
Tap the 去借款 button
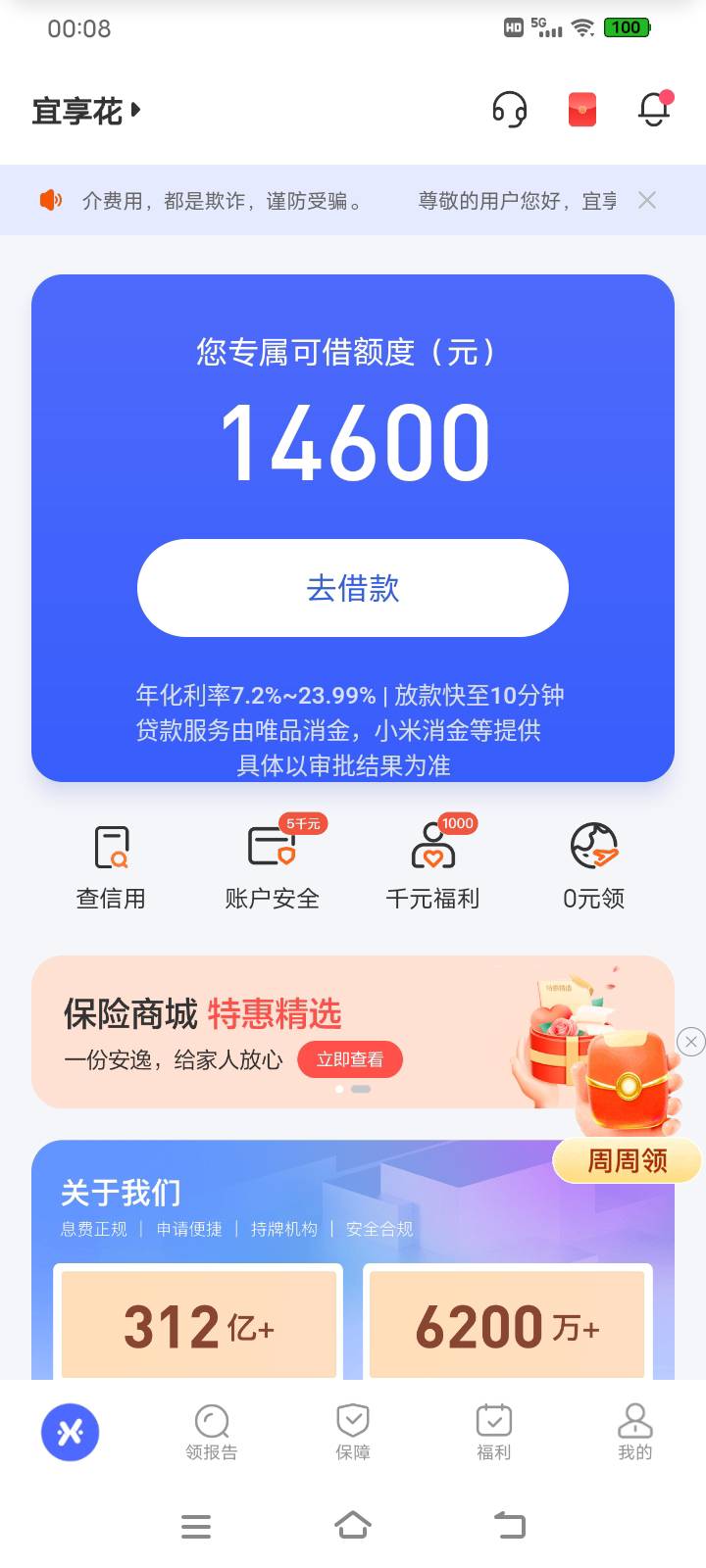coord(353,588)
